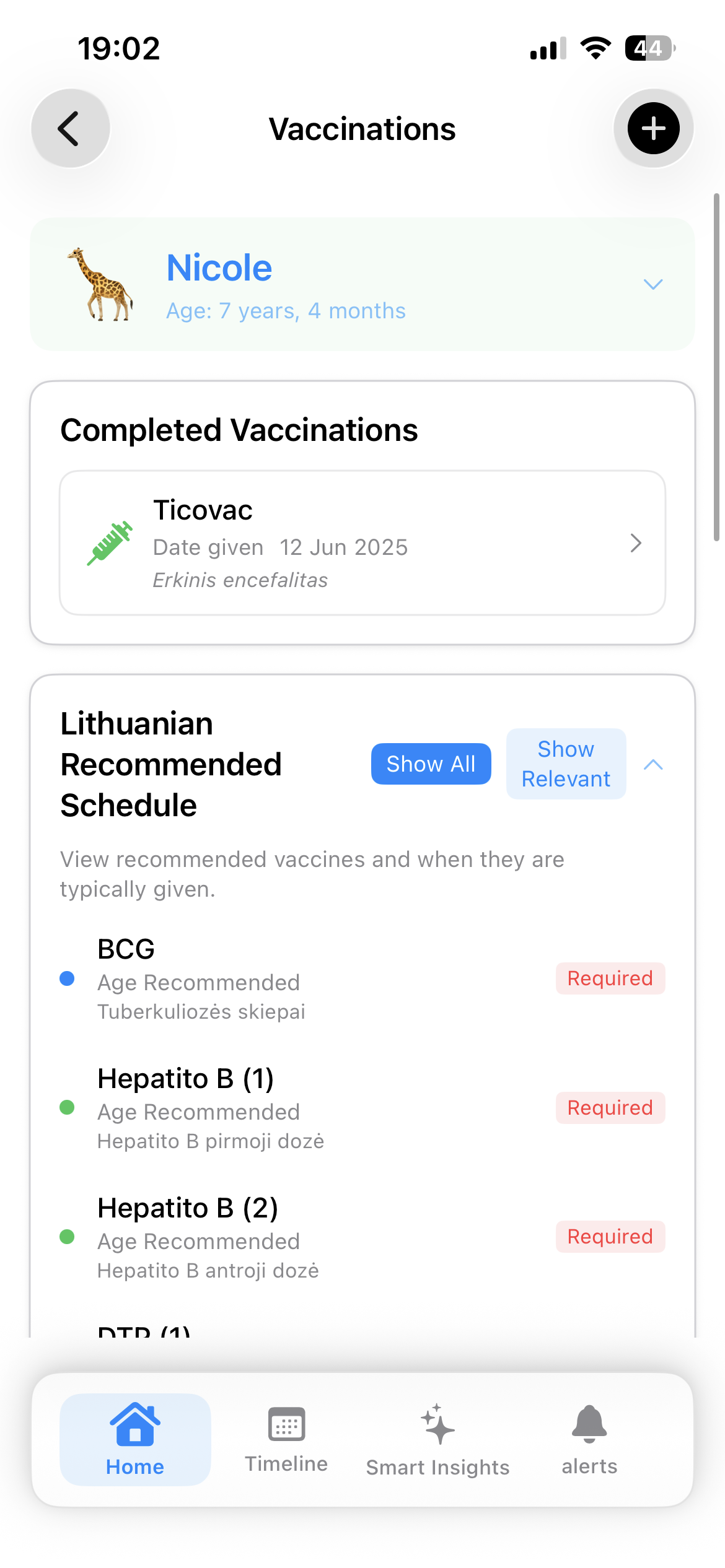Tap the blue status dot beside BCG
Screen dimensions: 725x1568
(x=68, y=979)
